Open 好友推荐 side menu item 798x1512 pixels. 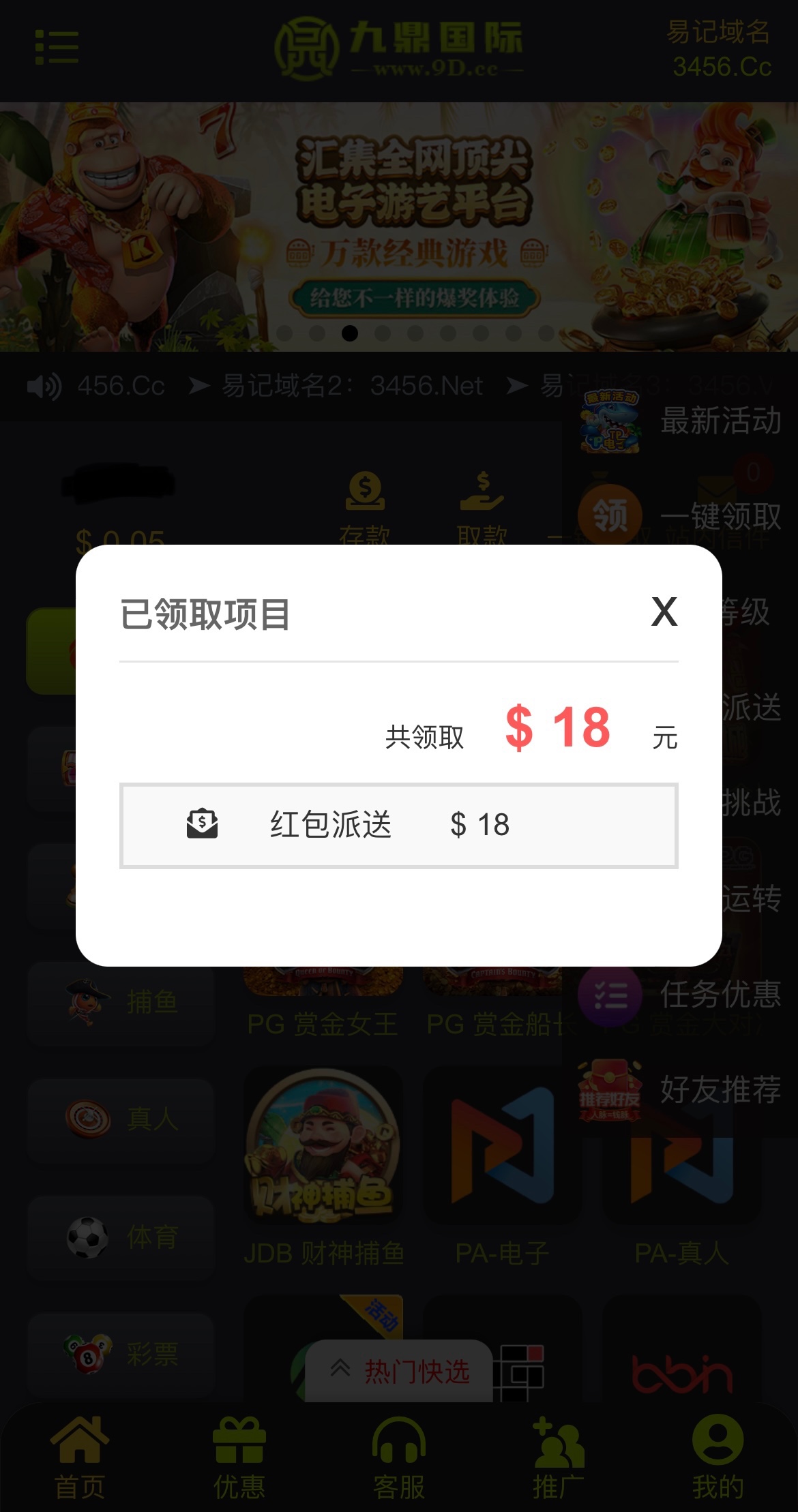[x=682, y=1089]
